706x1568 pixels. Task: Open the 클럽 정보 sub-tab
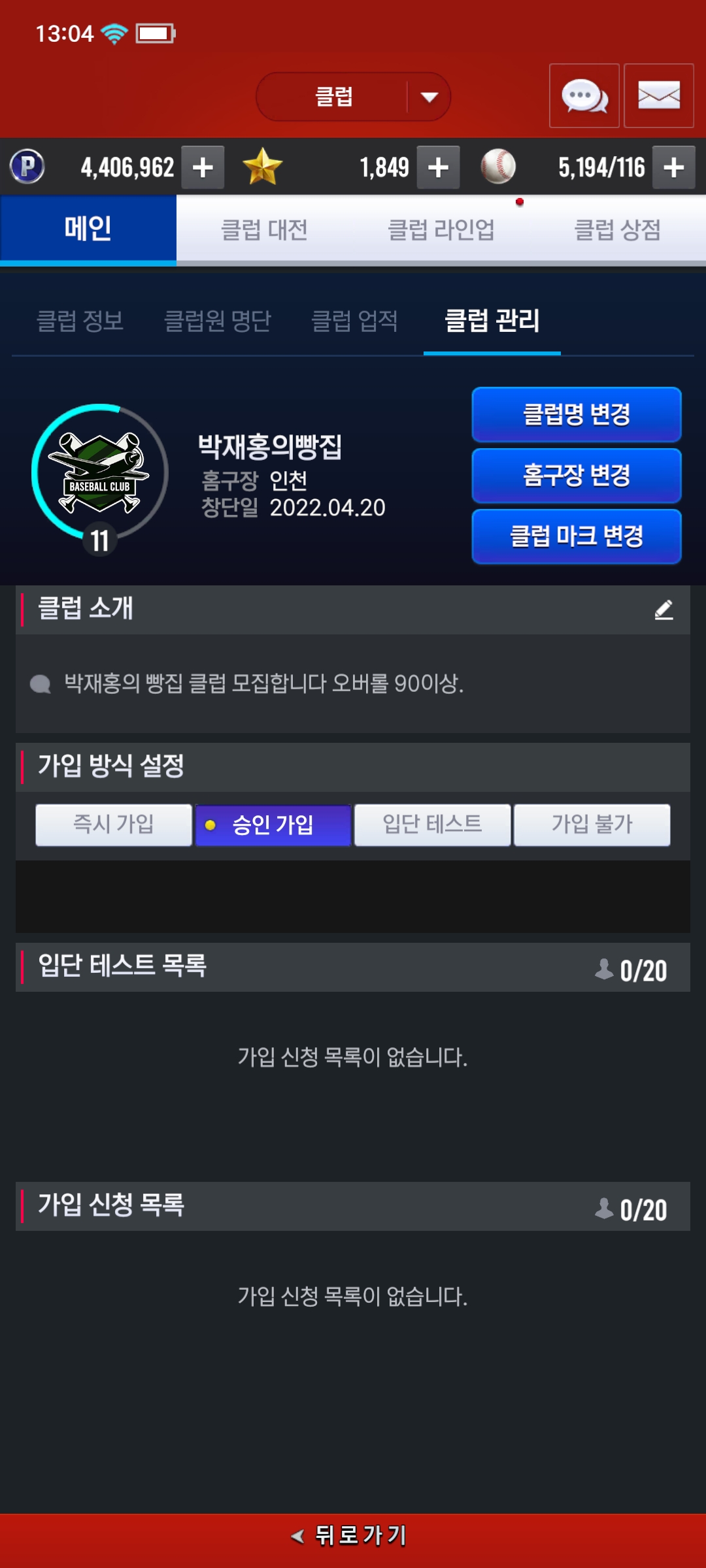80,321
